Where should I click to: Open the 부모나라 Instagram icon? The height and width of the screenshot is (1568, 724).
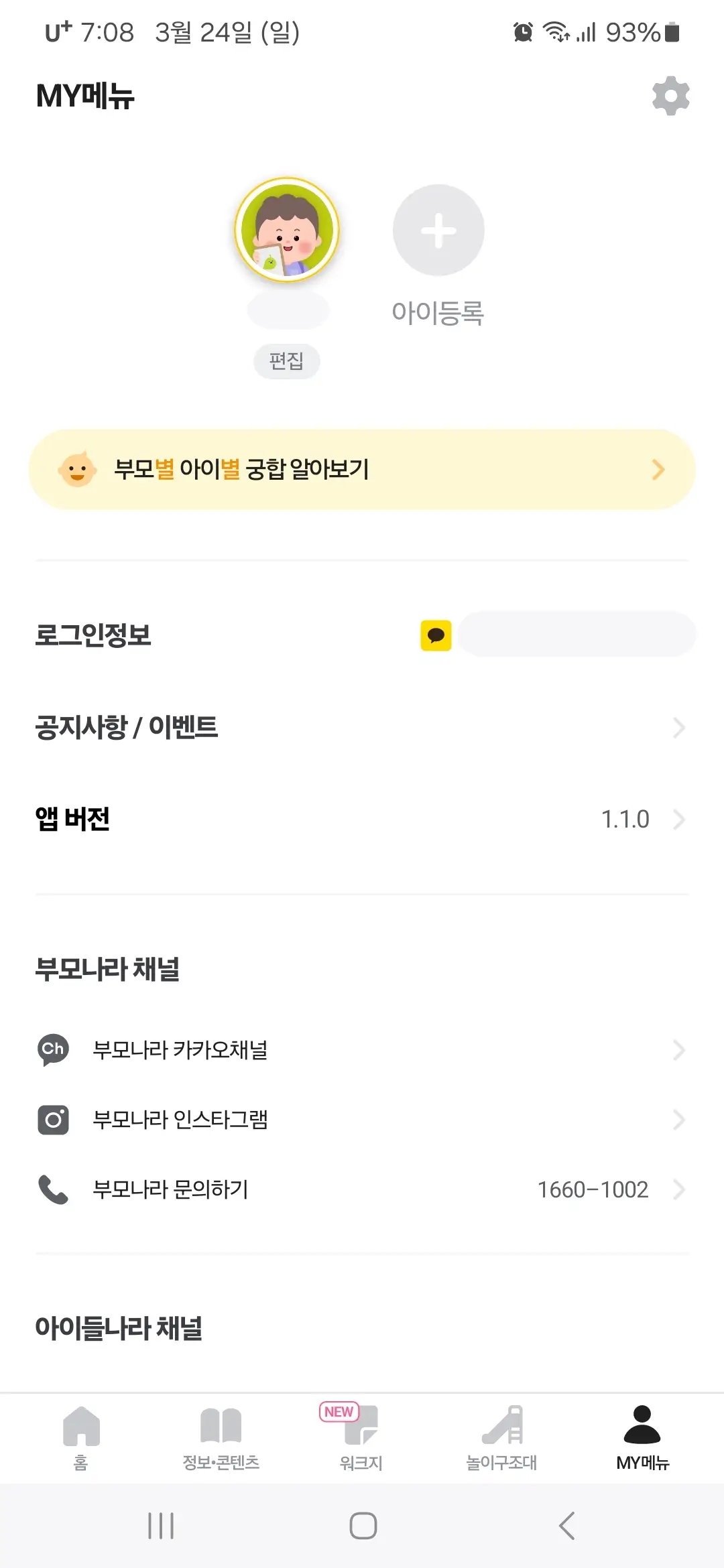click(53, 1119)
